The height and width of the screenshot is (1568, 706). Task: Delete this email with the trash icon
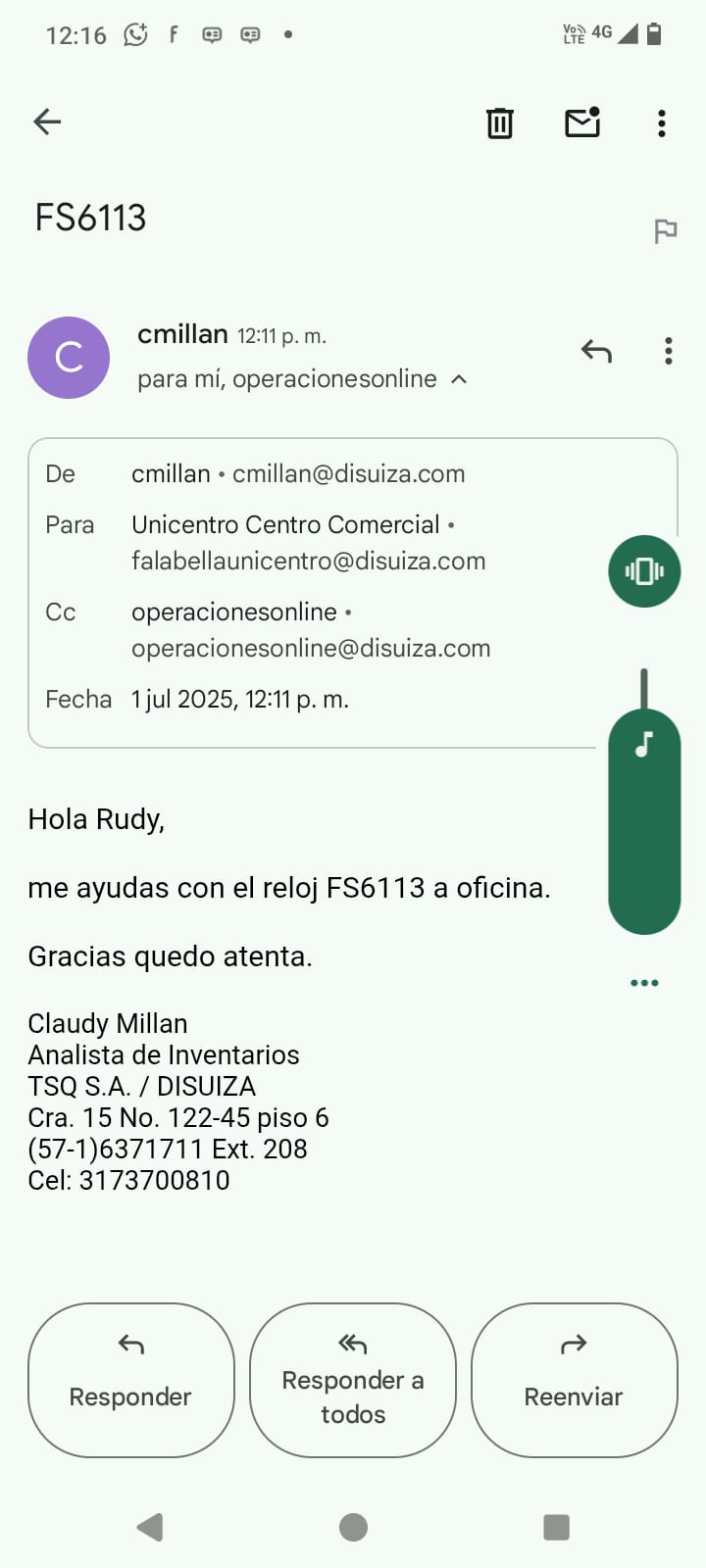[500, 122]
